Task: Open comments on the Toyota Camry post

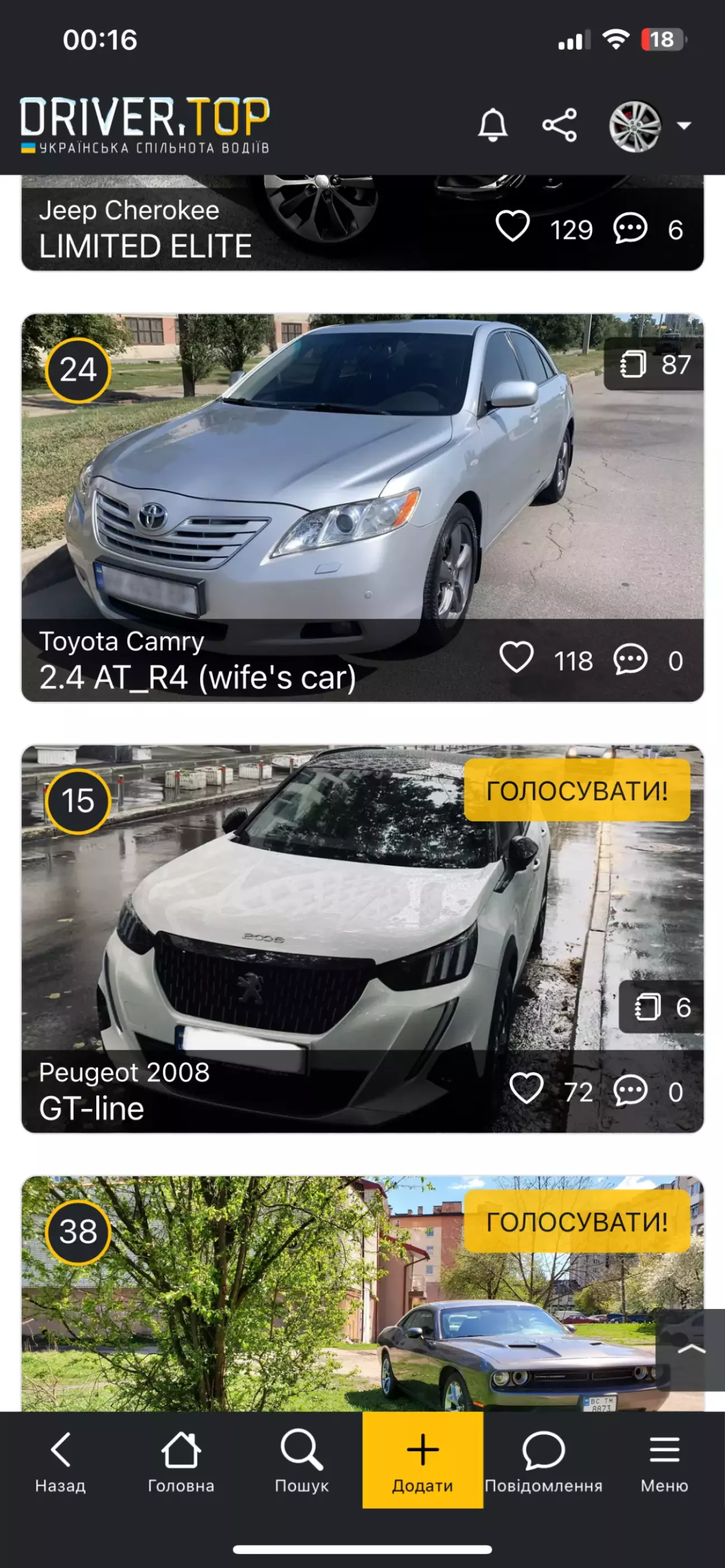Action: point(629,660)
